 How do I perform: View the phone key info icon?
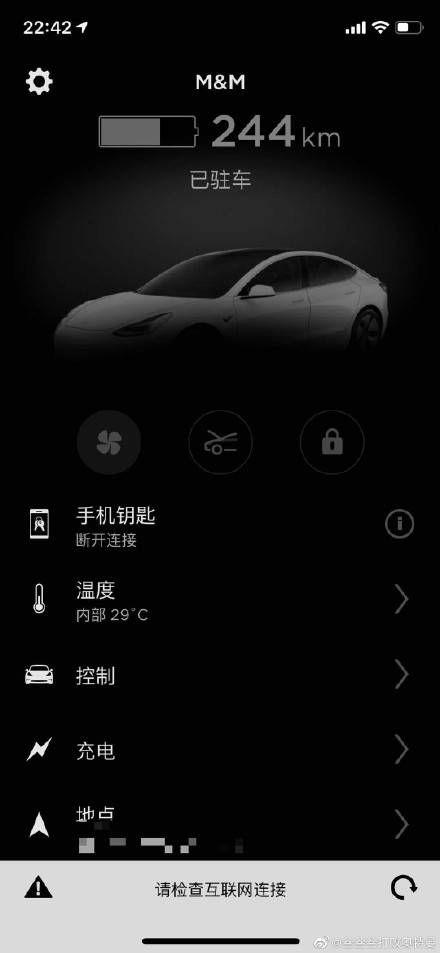(399, 524)
